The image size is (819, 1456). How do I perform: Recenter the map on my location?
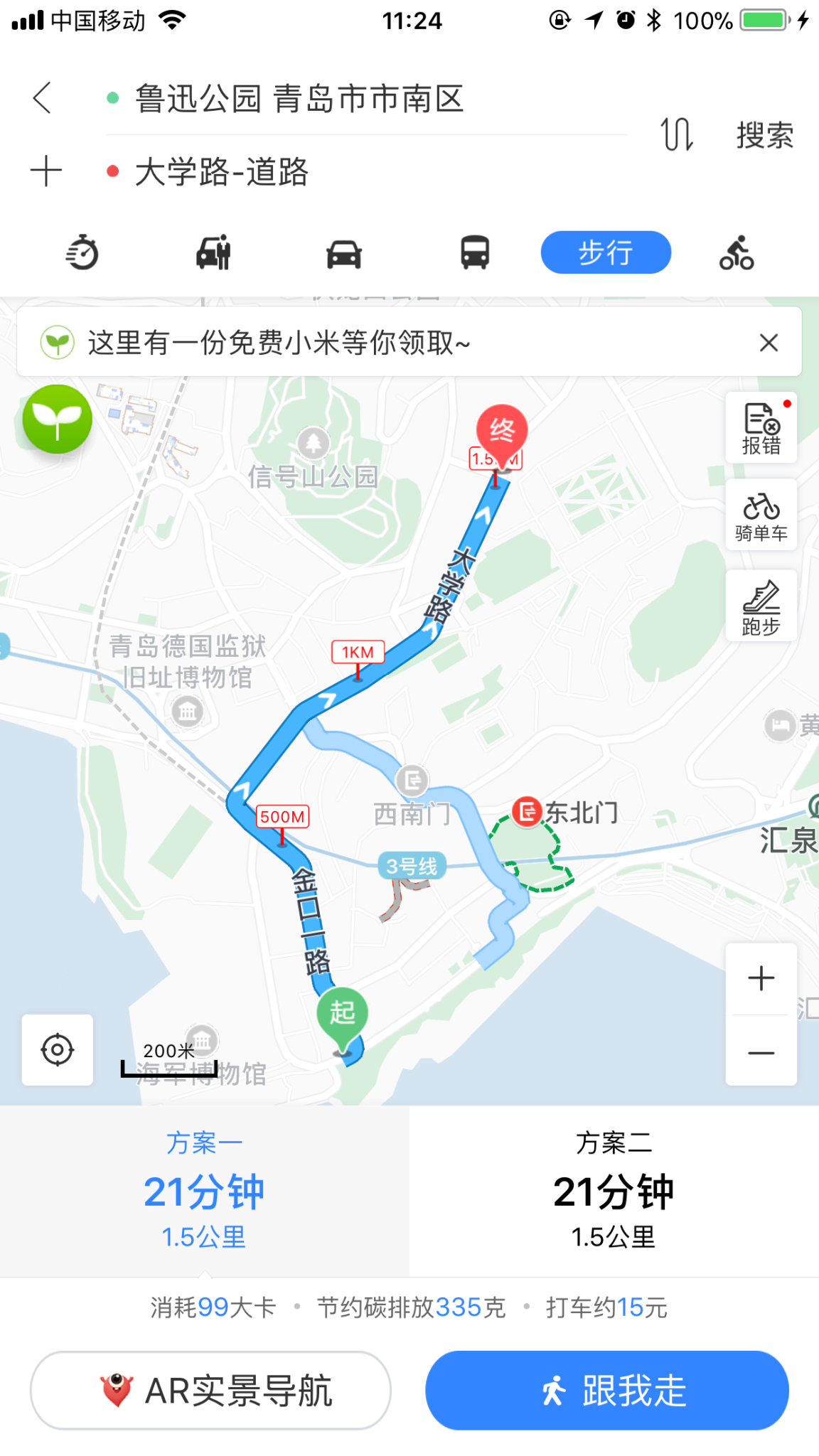point(58,1049)
